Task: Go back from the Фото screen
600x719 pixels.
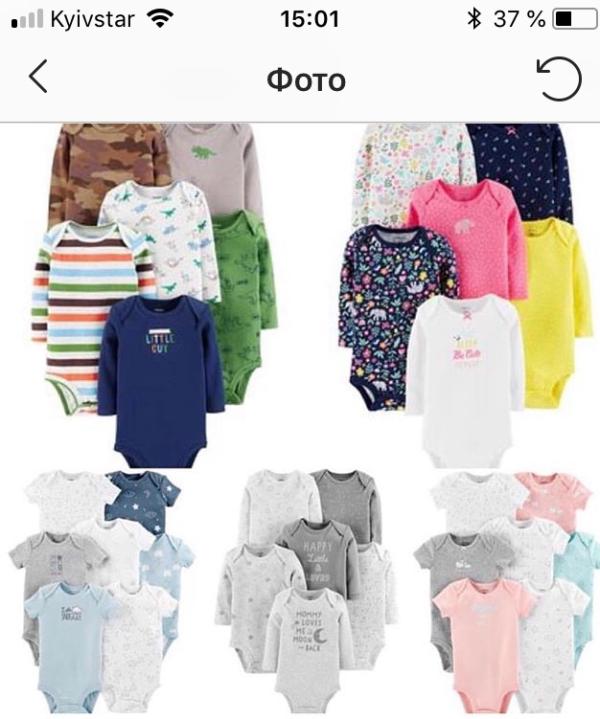Action: click(38, 77)
